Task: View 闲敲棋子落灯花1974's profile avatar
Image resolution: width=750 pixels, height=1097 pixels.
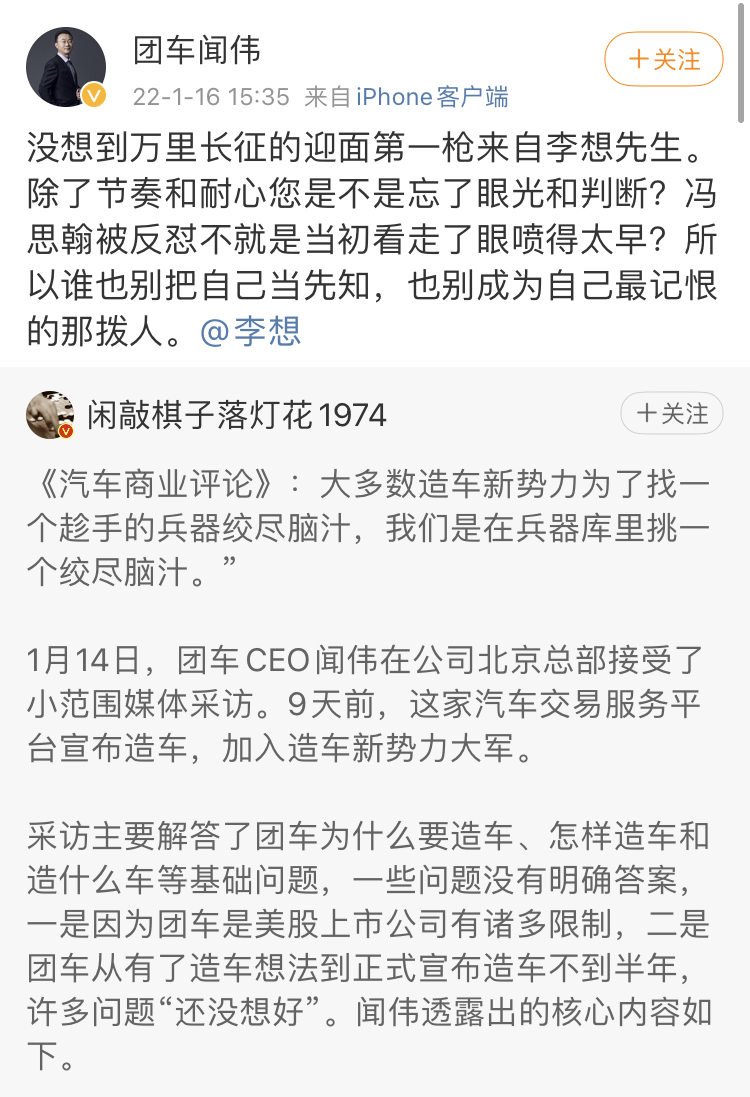Action: pyautogui.click(x=50, y=415)
